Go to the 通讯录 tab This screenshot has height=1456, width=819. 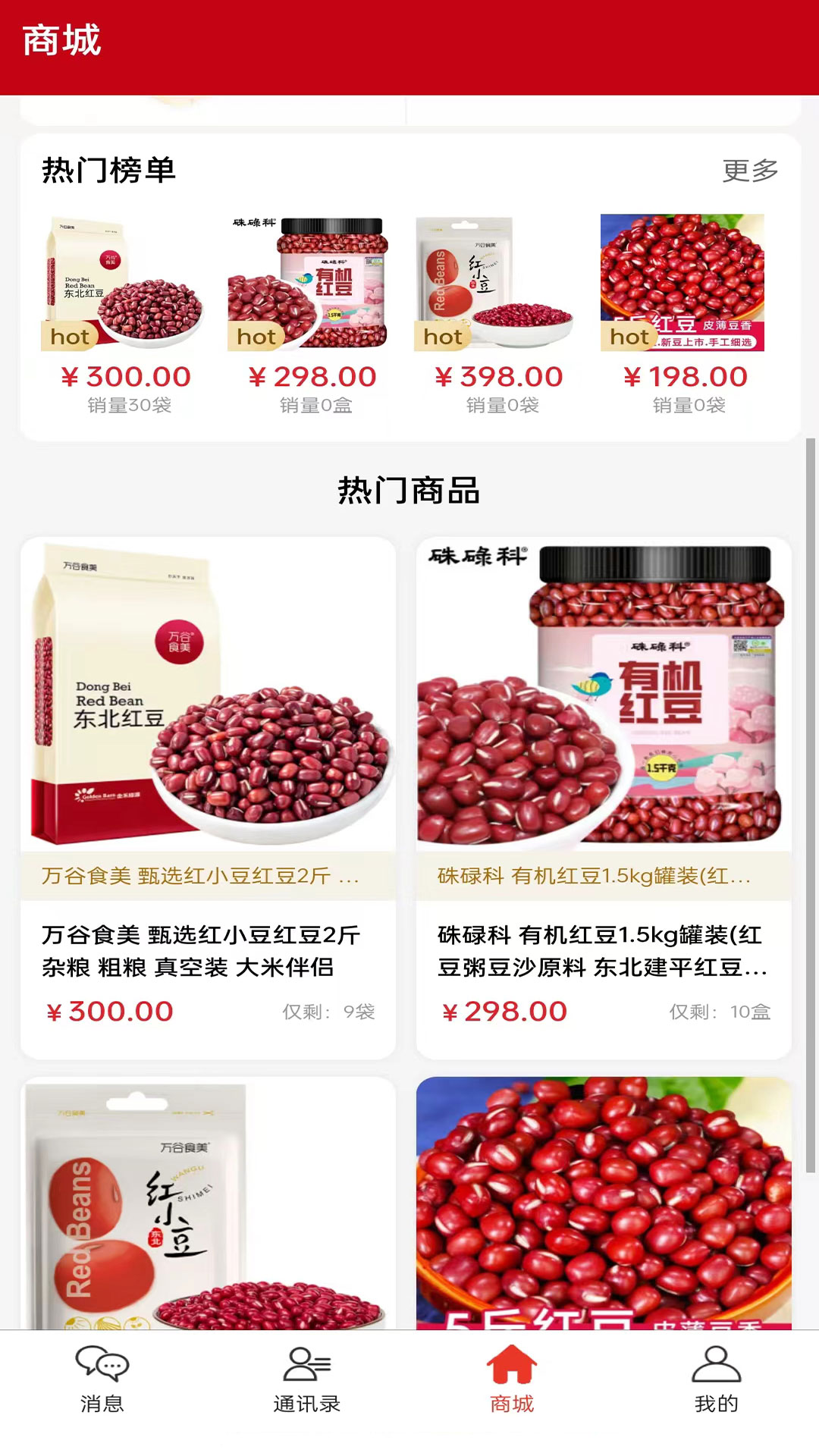click(307, 1380)
